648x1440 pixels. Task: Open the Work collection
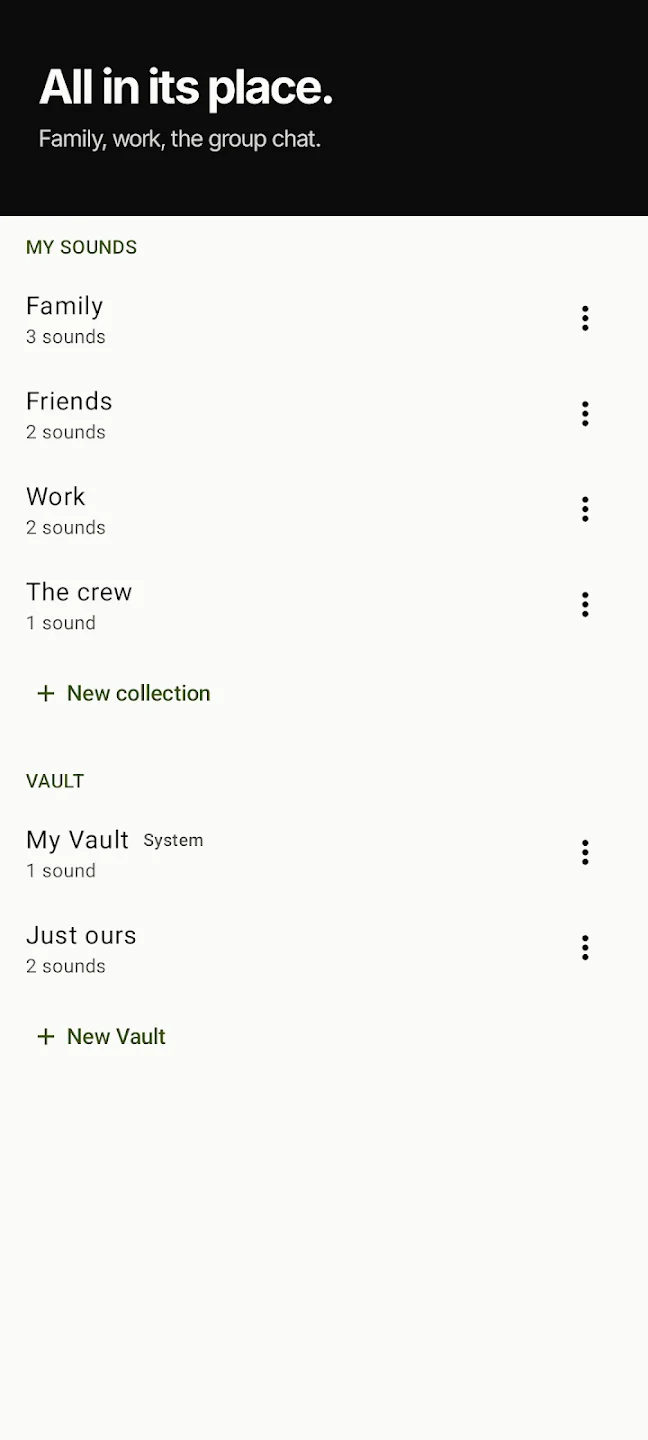(290, 510)
